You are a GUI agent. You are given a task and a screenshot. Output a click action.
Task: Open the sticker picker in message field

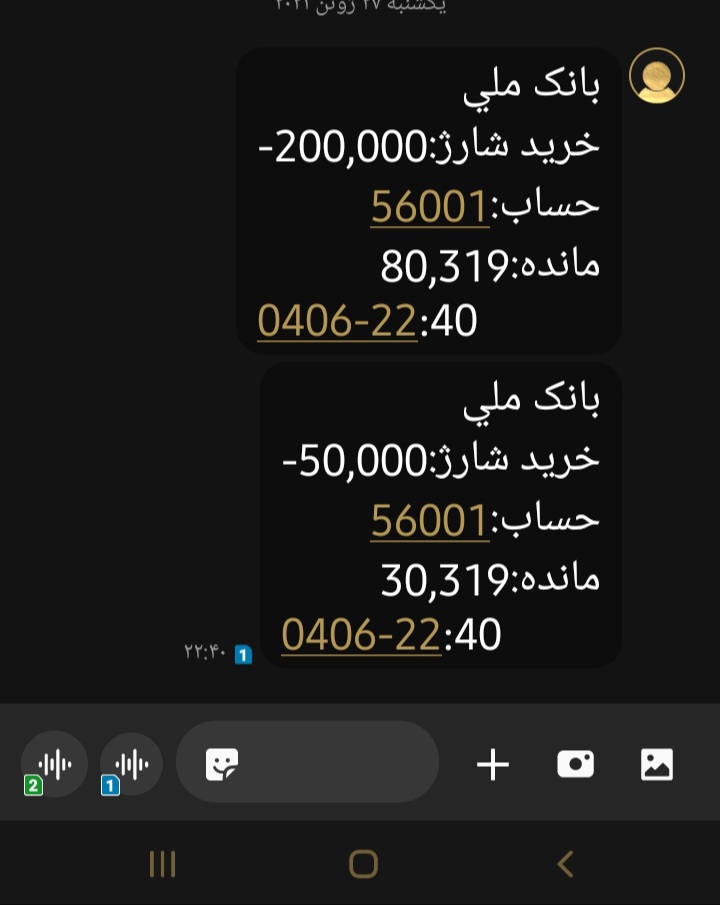[221, 765]
